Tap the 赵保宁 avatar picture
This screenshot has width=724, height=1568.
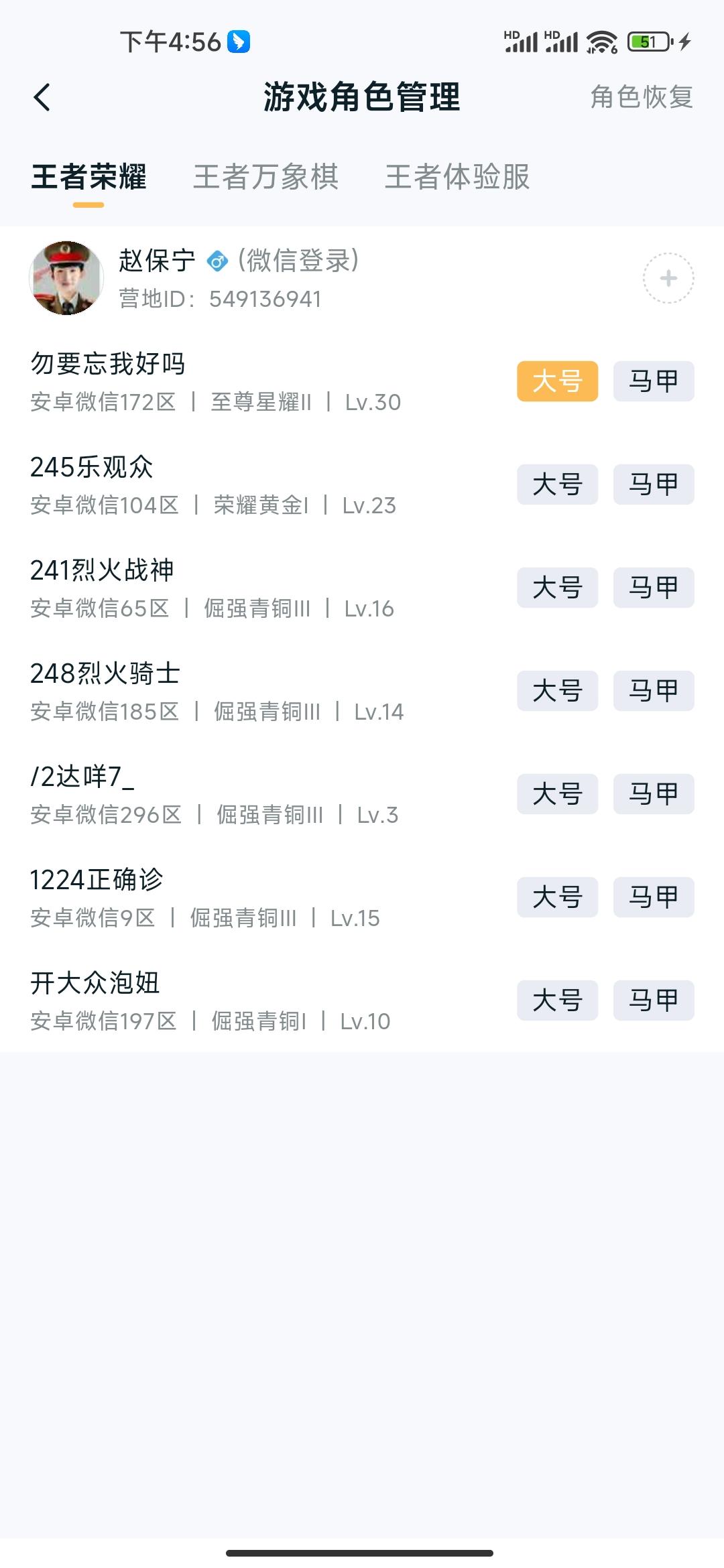pos(67,279)
